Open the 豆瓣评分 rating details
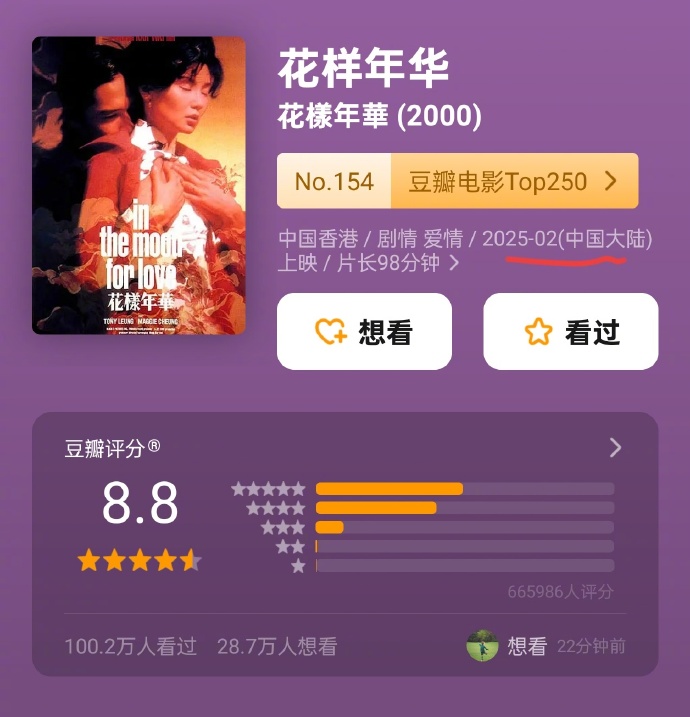The height and width of the screenshot is (717, 690). (x=615, y=448)
